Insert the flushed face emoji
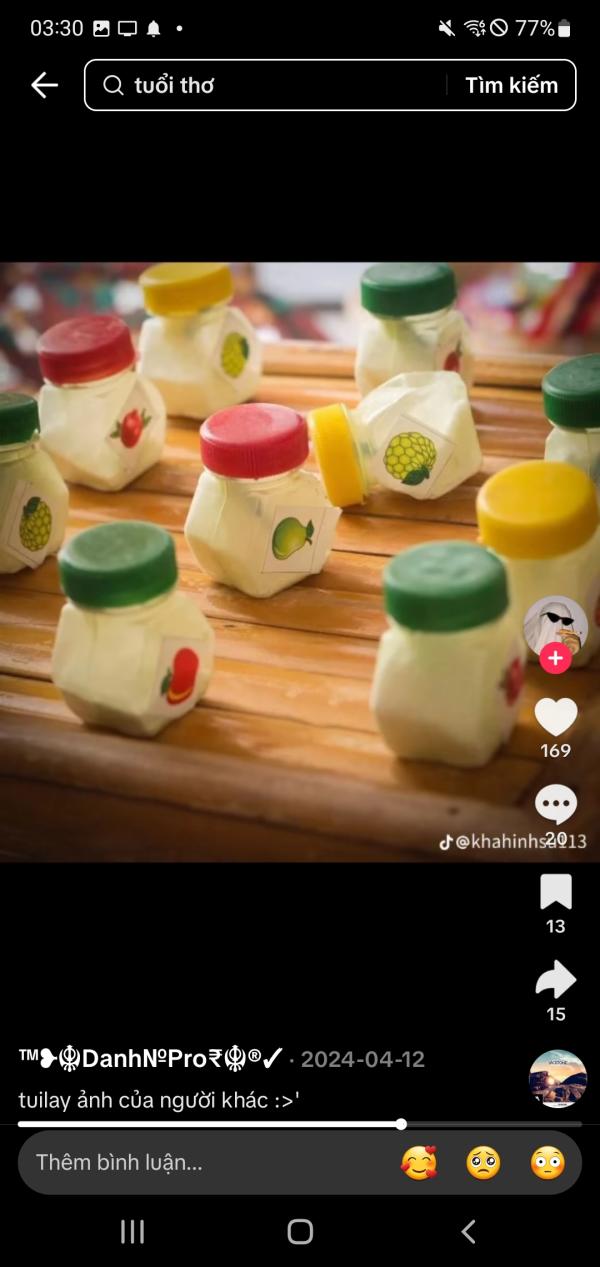 547,1162
